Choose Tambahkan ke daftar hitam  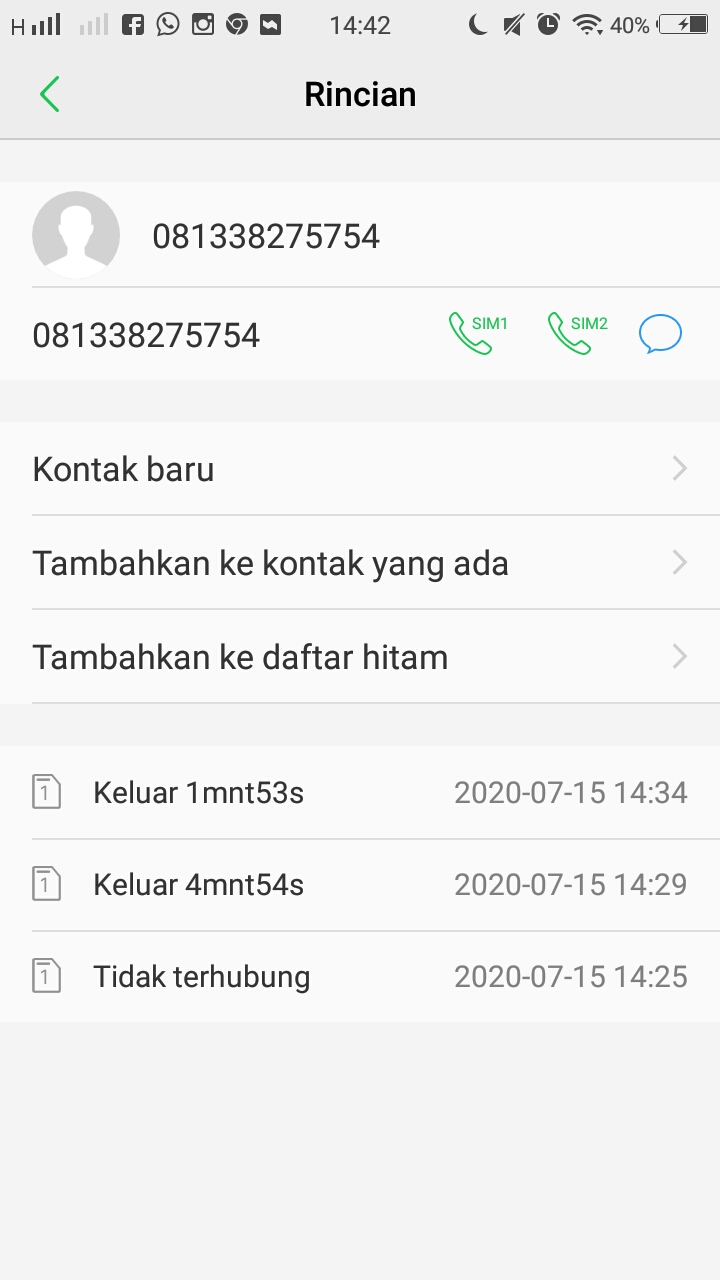[360, 657]
